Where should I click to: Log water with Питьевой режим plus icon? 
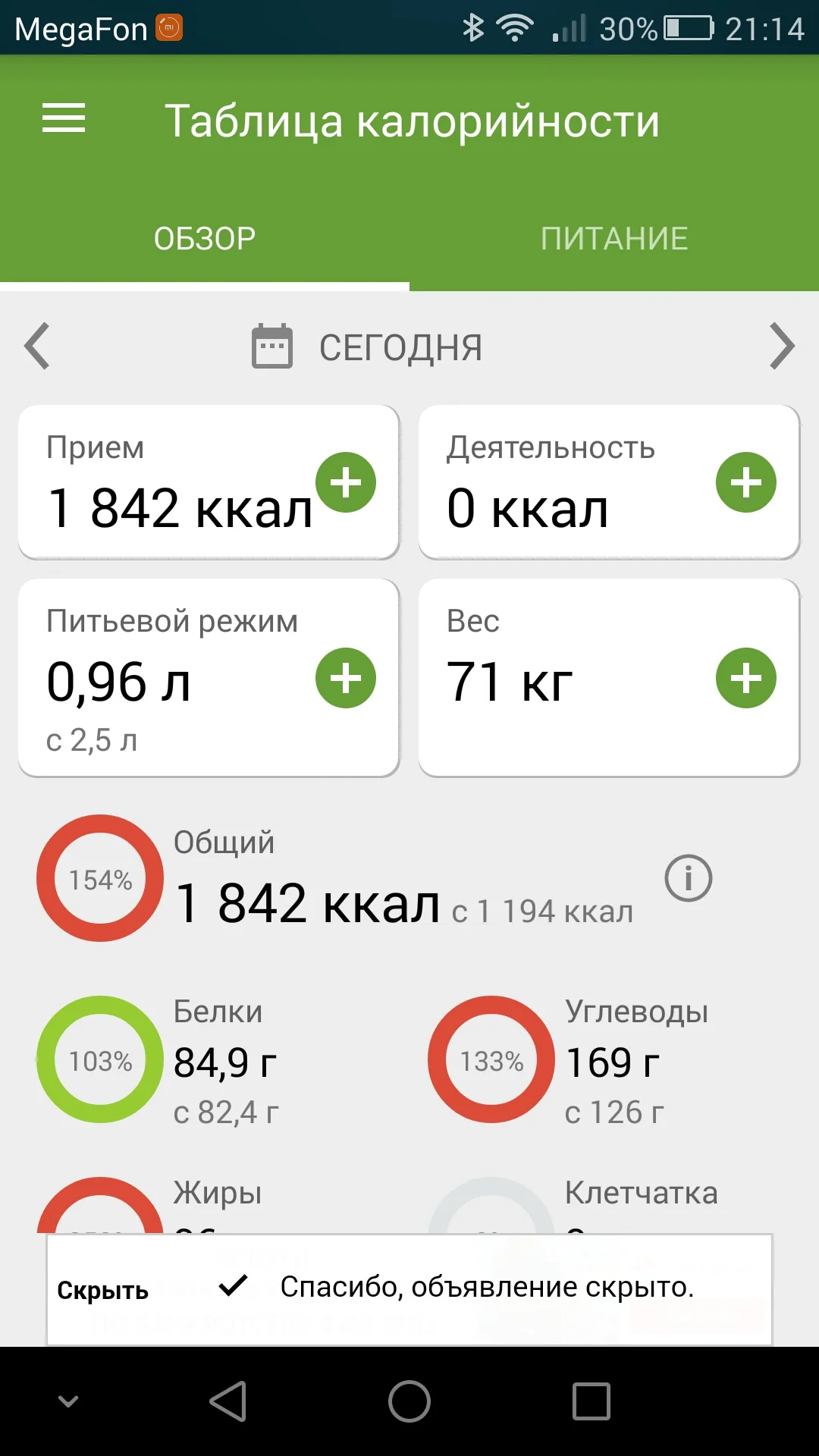point(346,679)
